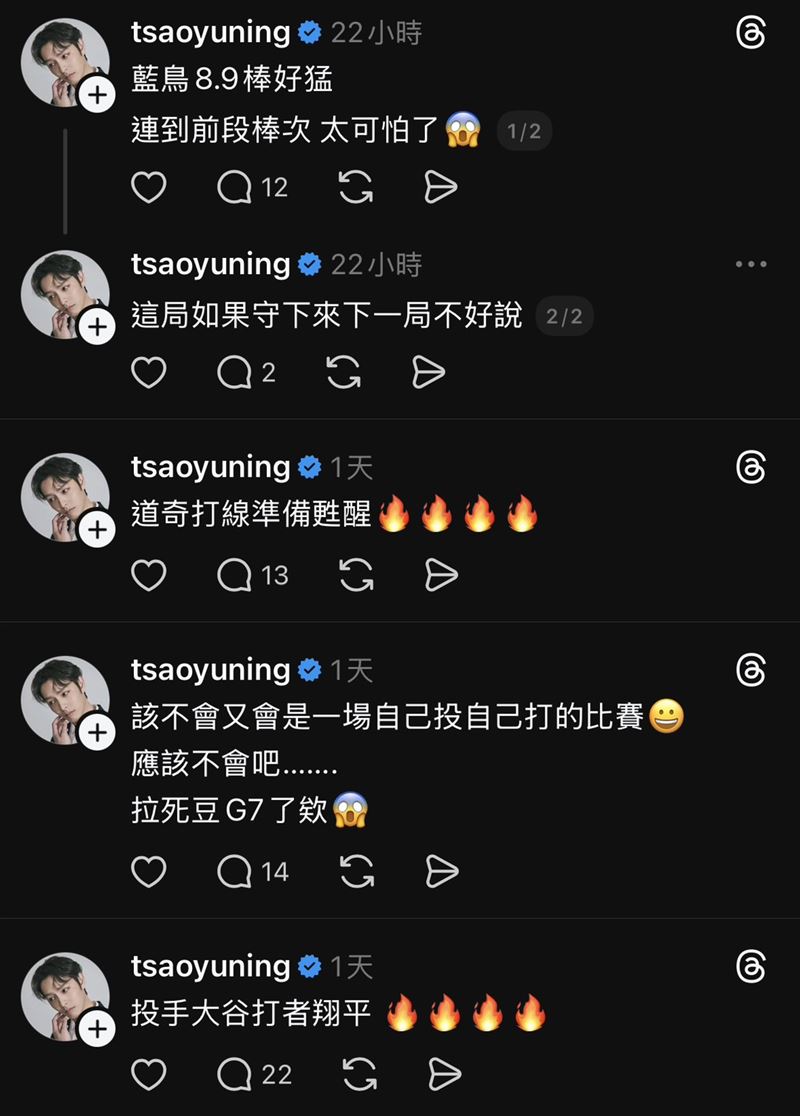
Task: Like the post about 藍鳥 8.9 棒好猛
Action: pyautogui.click(x=149, y=187)
